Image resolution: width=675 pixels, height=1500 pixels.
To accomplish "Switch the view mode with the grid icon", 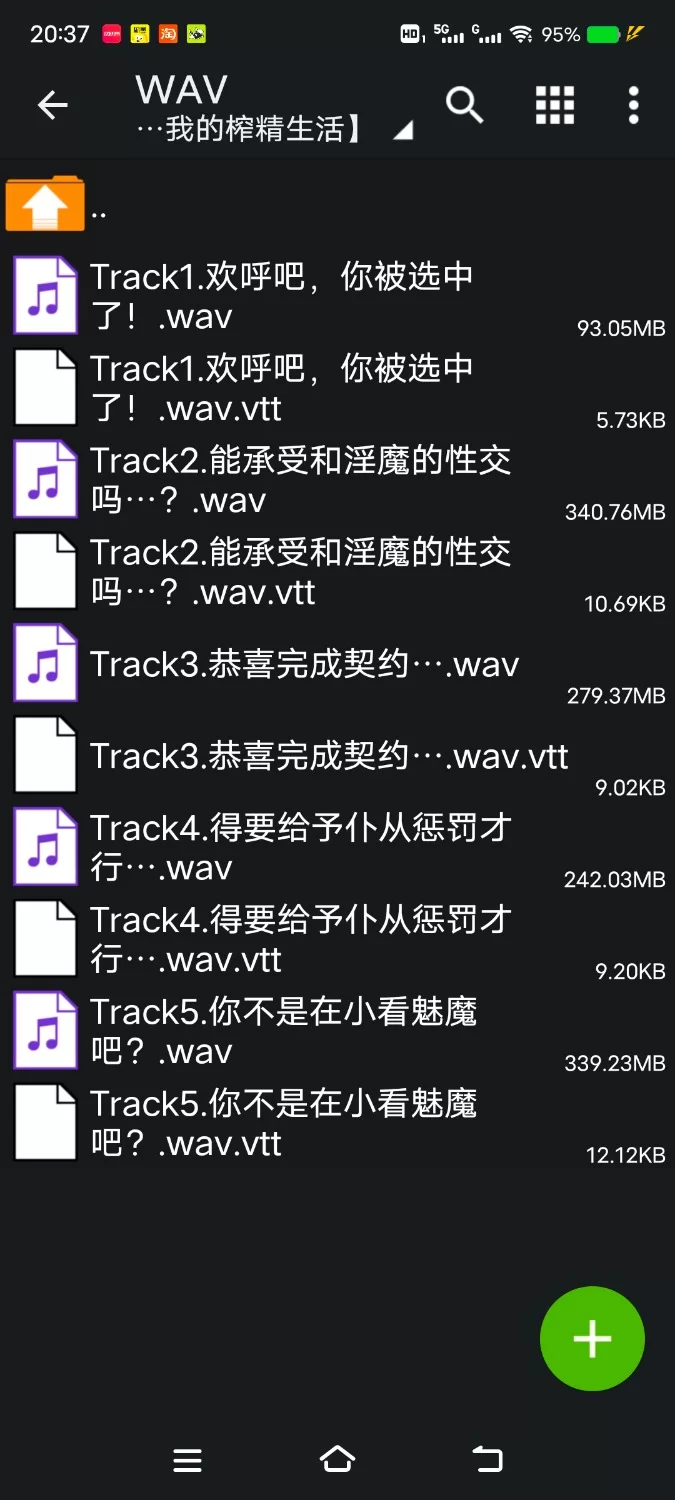I will [554, 105].
